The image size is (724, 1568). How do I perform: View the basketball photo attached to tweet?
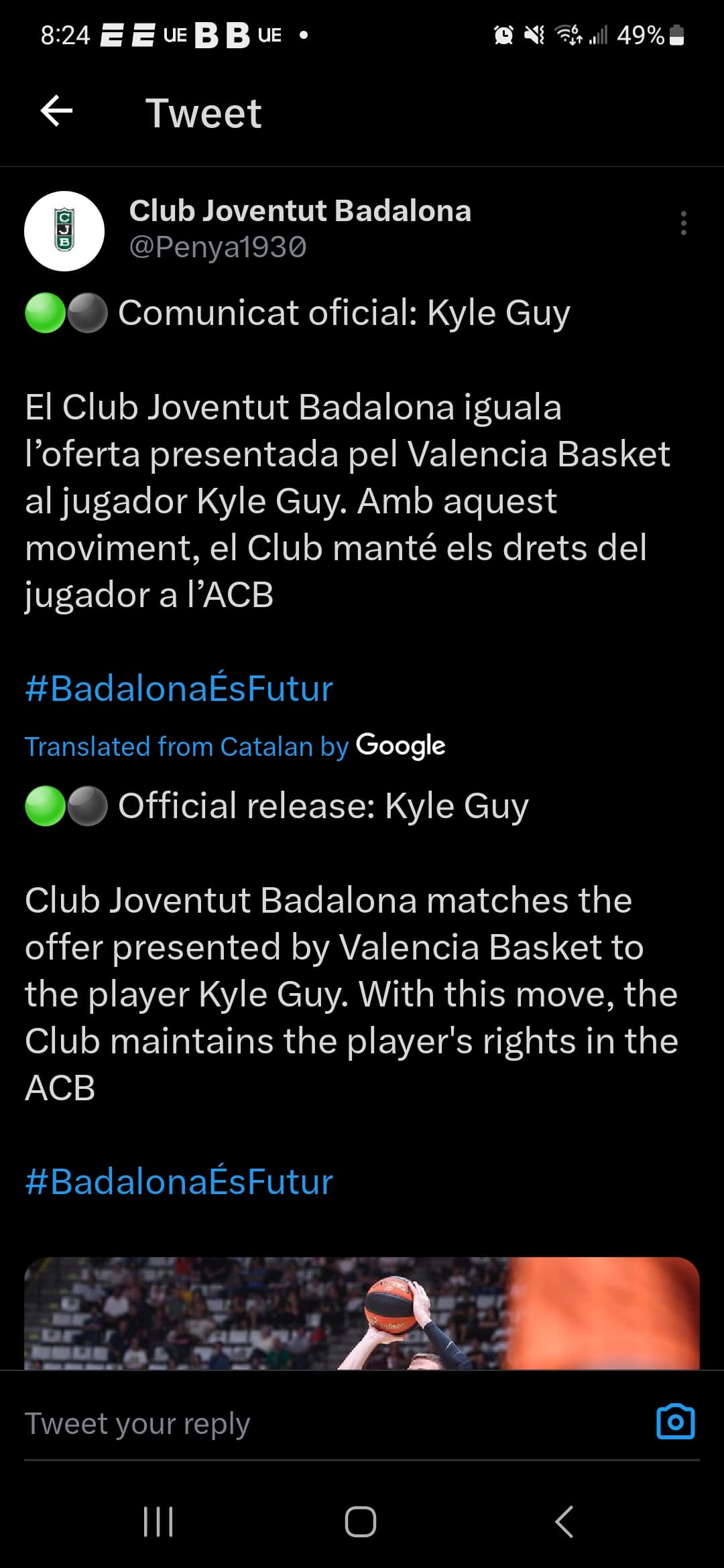(x=362, y=1312)
